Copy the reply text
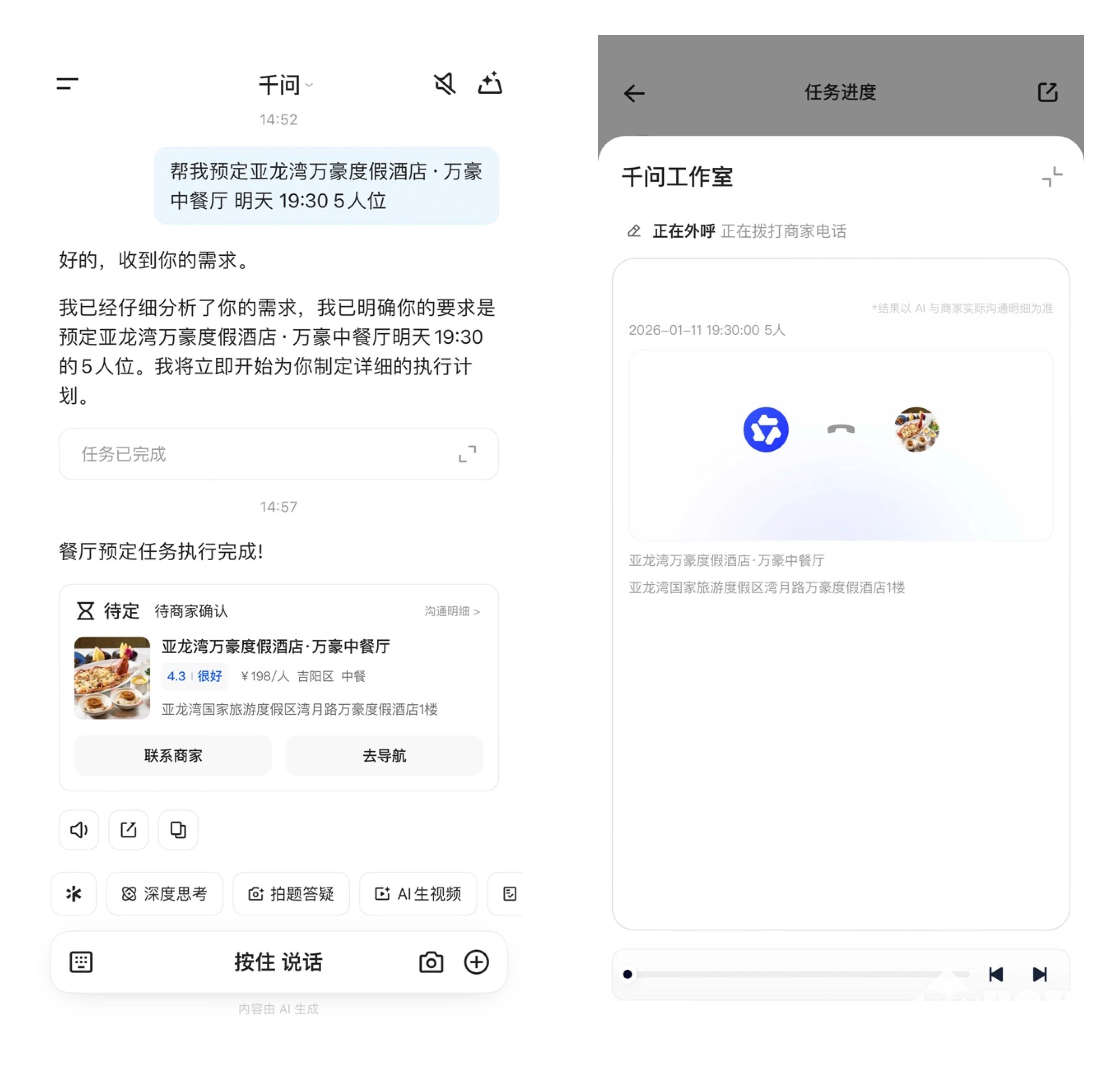Viewport: 1120px width, 1076px height. [x=178, y=829]
